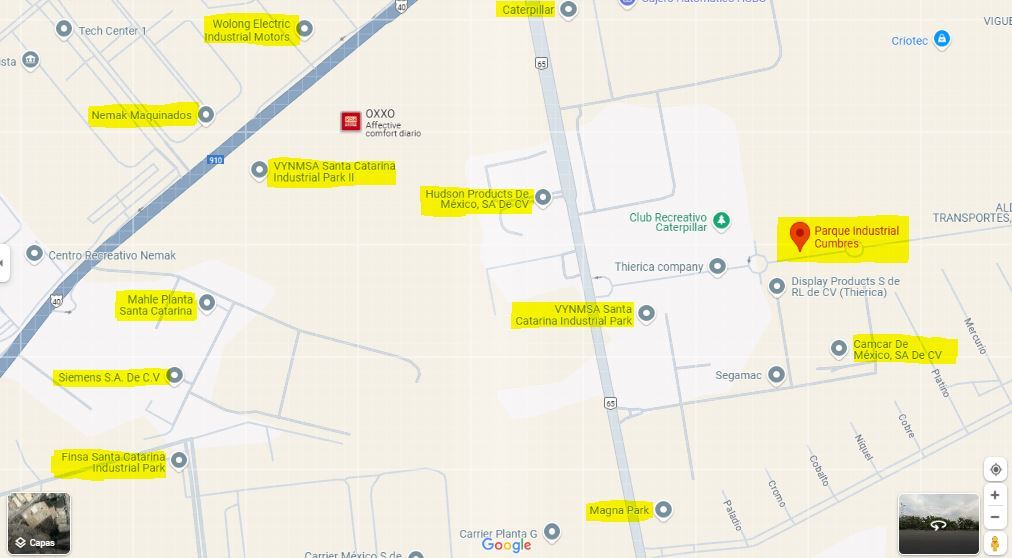Select the Parque Industrial Cumbres red pin
The image size is (1012, 558).
pyautogui.click(x=799, y=237)
